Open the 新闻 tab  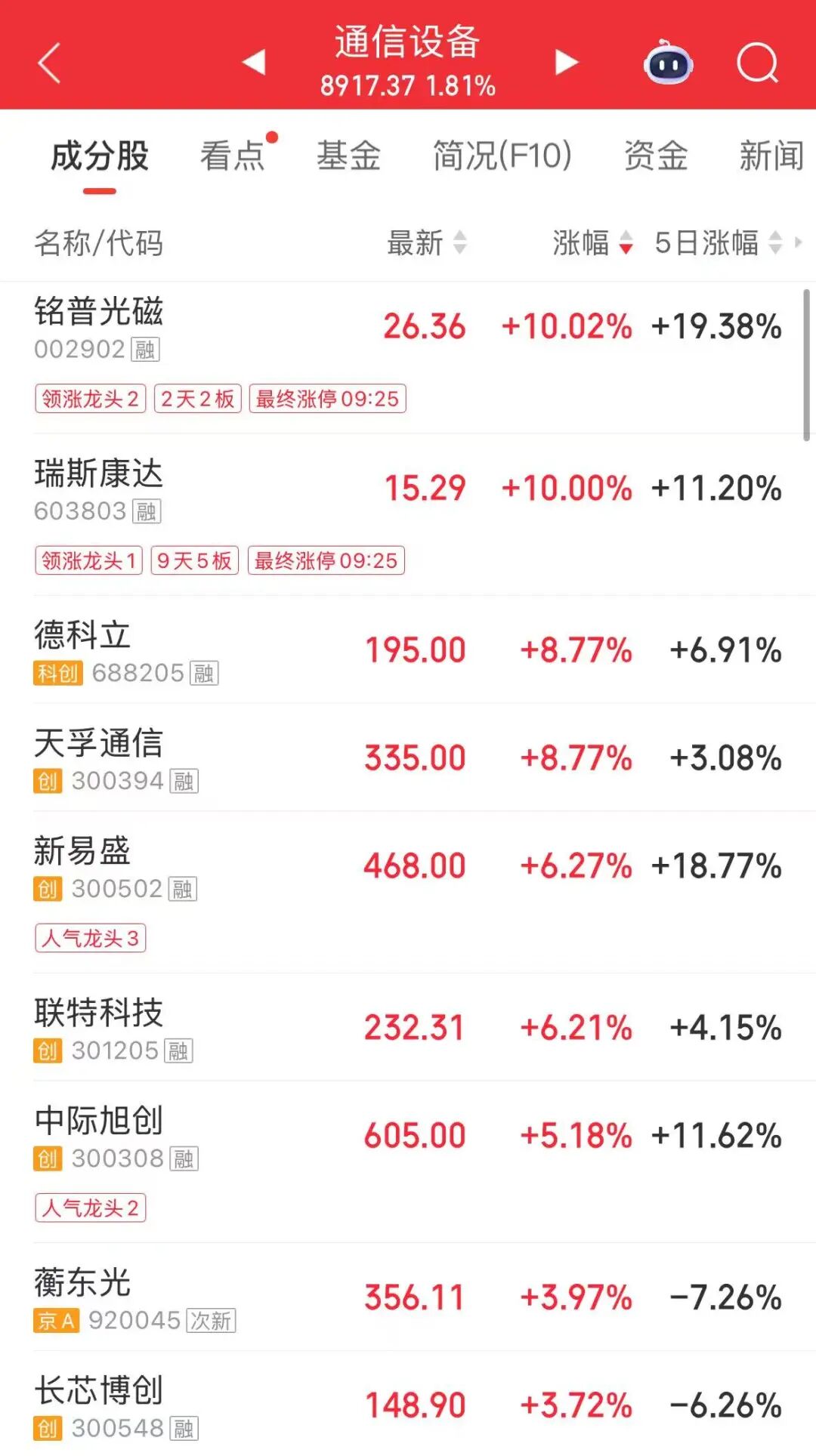pos(771,156)
